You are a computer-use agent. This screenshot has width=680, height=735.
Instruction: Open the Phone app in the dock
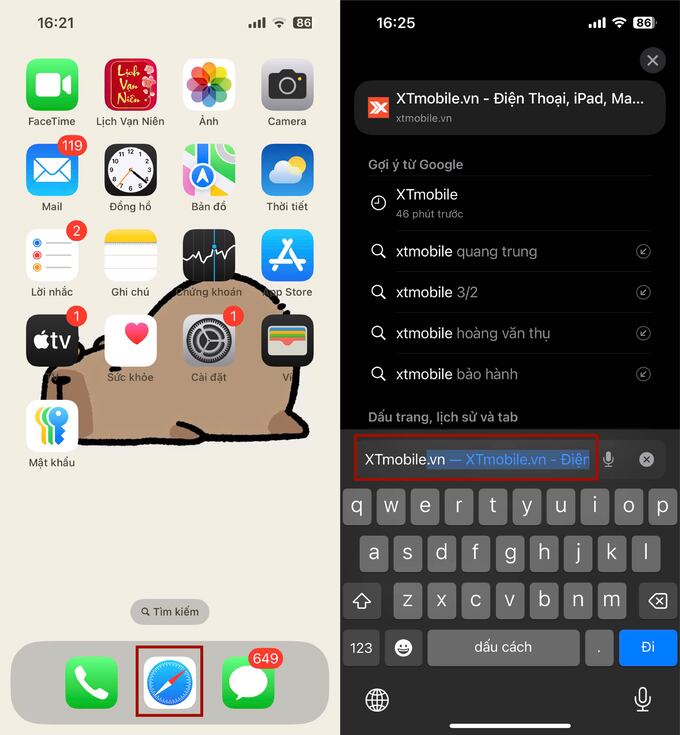tap(92, 681)
